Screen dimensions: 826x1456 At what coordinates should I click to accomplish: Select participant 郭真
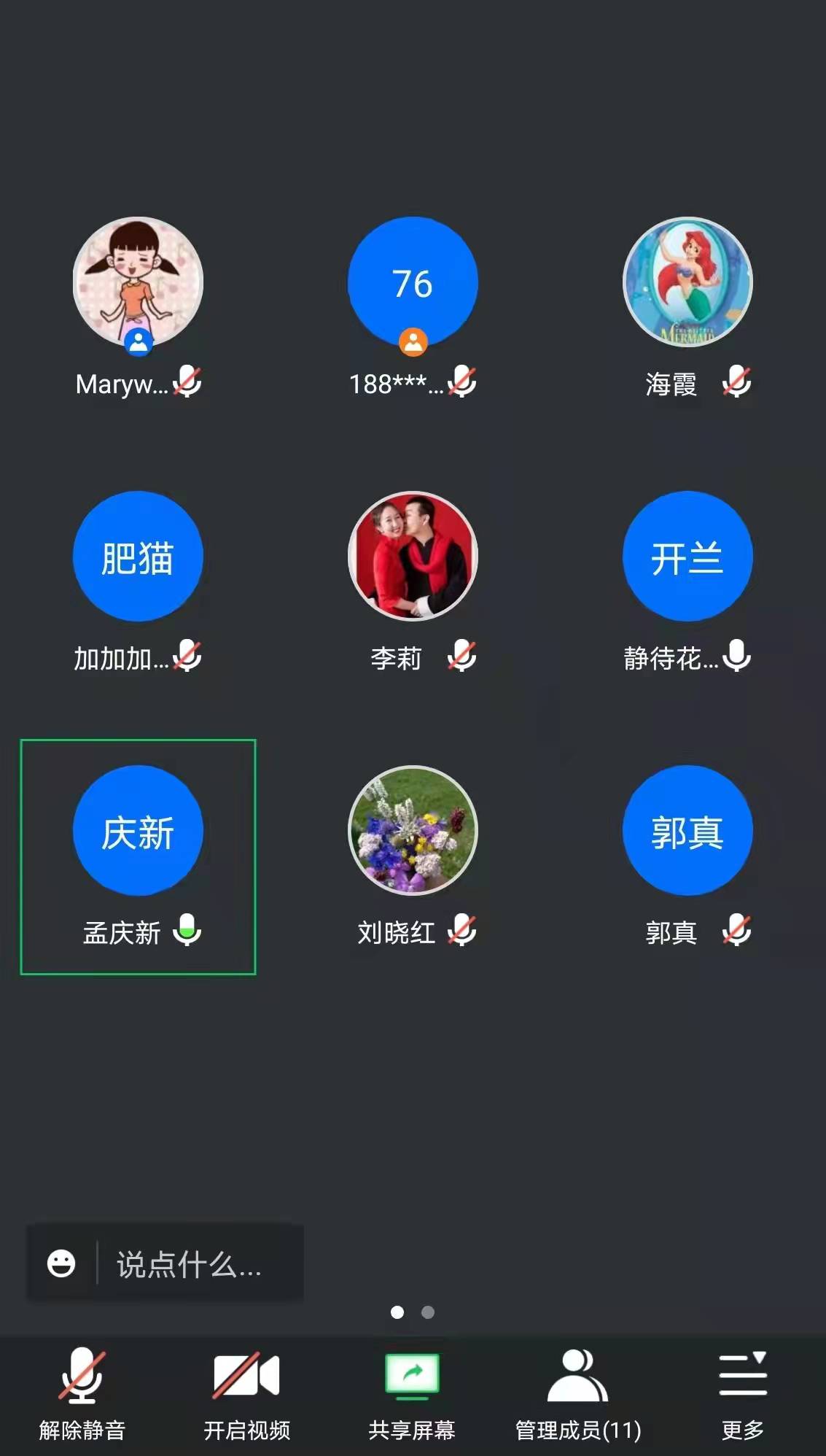(687, 832)
